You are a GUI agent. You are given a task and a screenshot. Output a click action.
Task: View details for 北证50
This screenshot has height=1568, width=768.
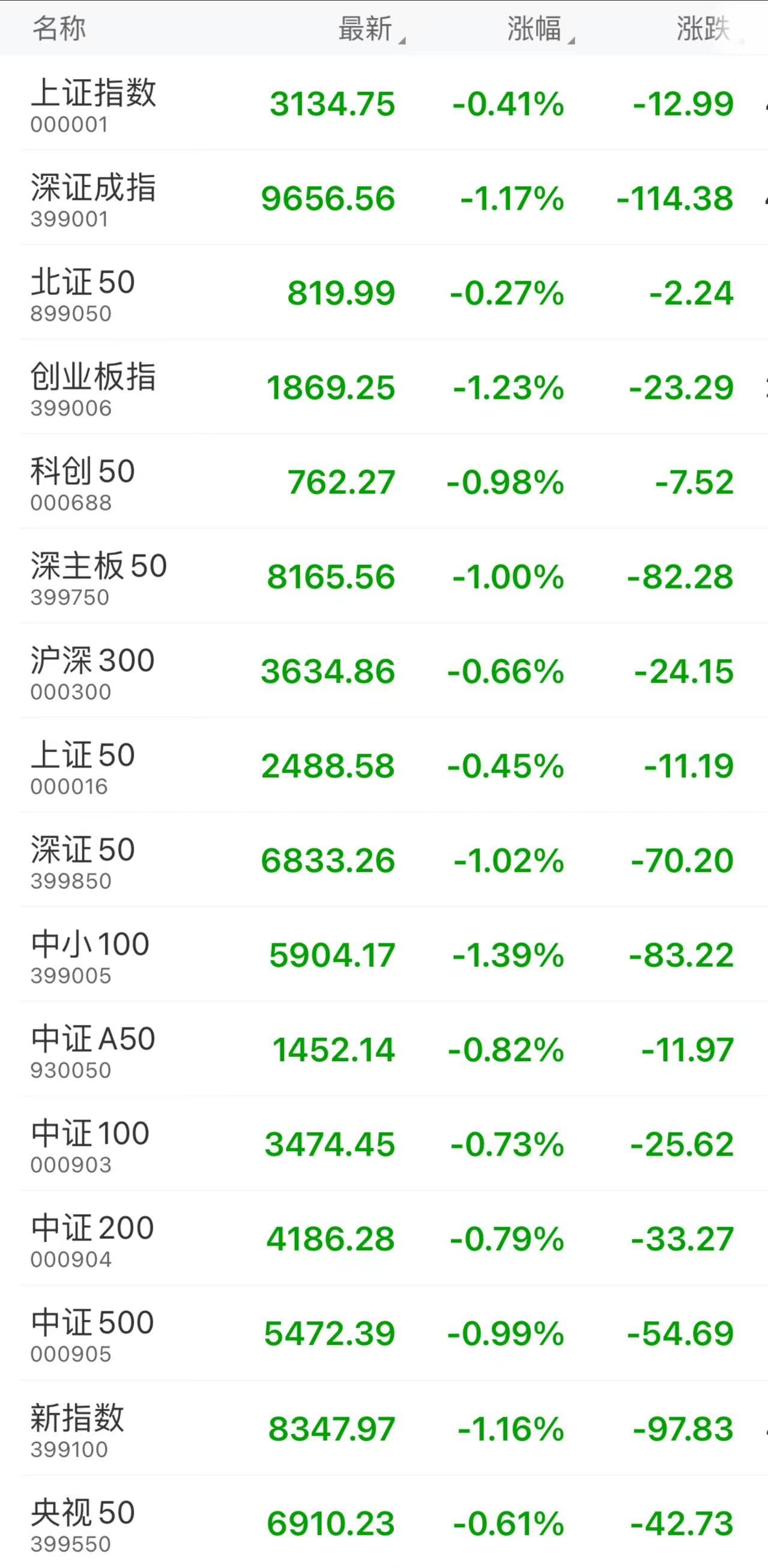(x=83, y=293)
